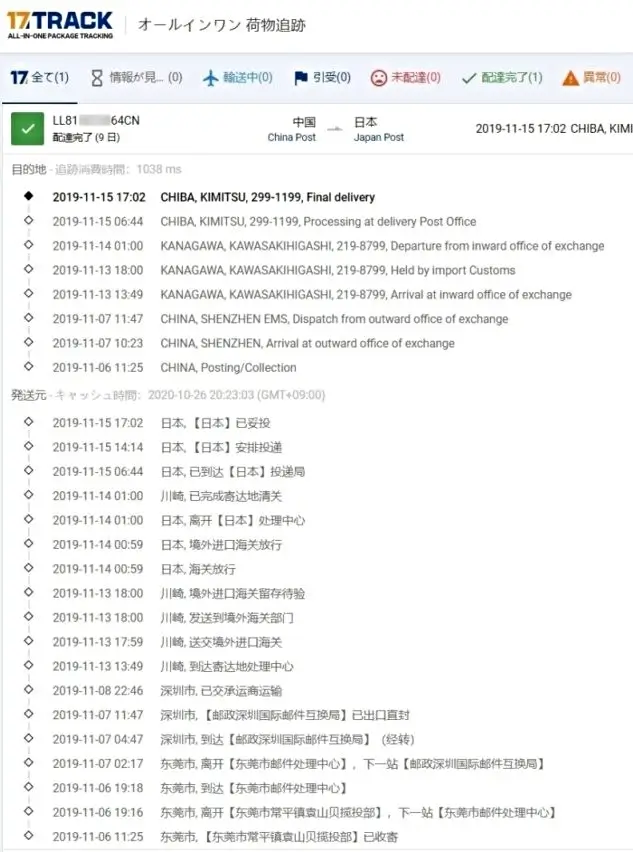
Task: Switch to the 未配達(0) tab
Action: point(405,78)
